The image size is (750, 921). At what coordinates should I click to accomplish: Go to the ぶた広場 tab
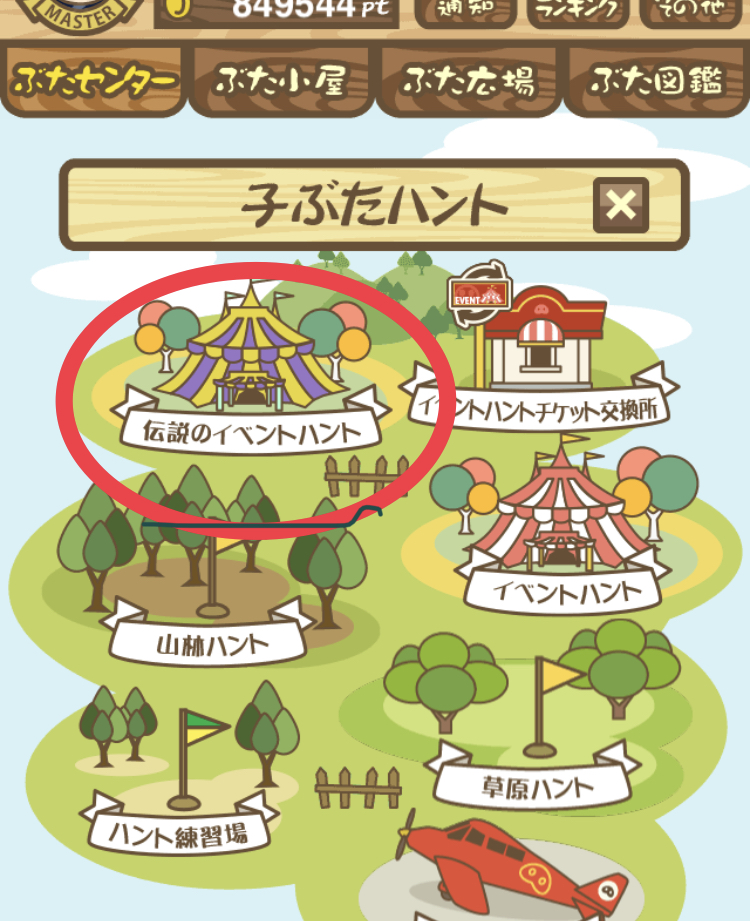coord(468,82)
